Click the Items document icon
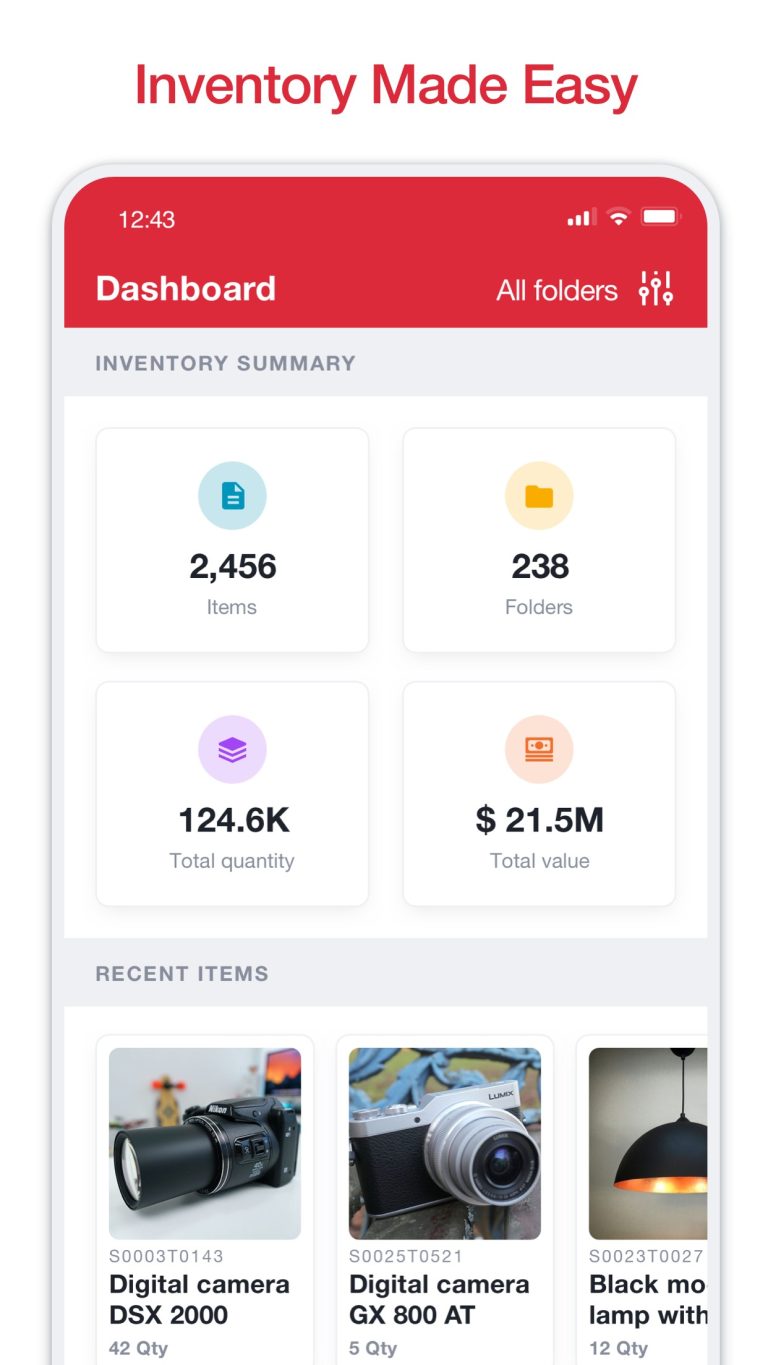The width and height of the screenshot is (768, 1365). [x=232, y=495]
